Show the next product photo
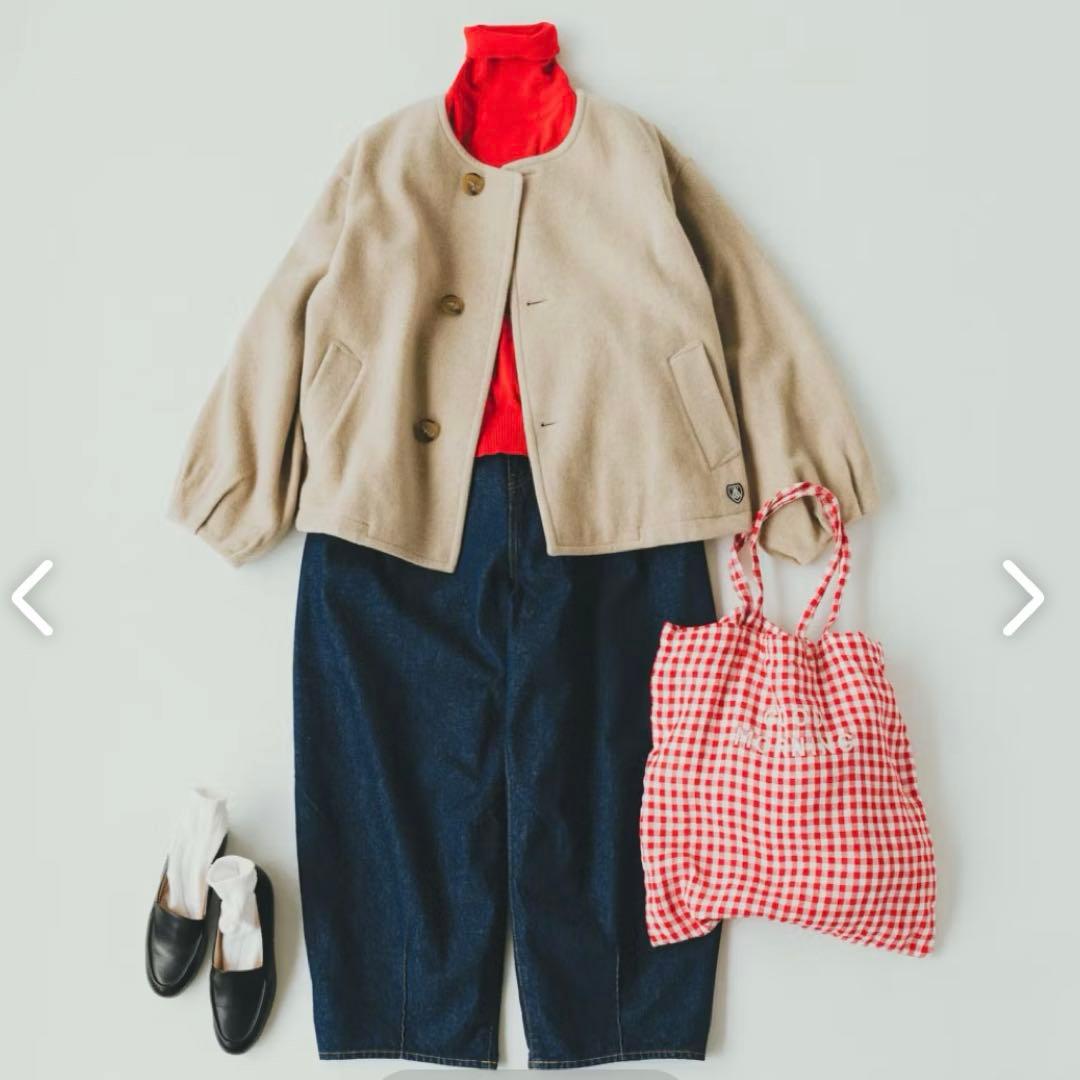The height and width of the screenshot is (1080, 1080). [1023, 598]
